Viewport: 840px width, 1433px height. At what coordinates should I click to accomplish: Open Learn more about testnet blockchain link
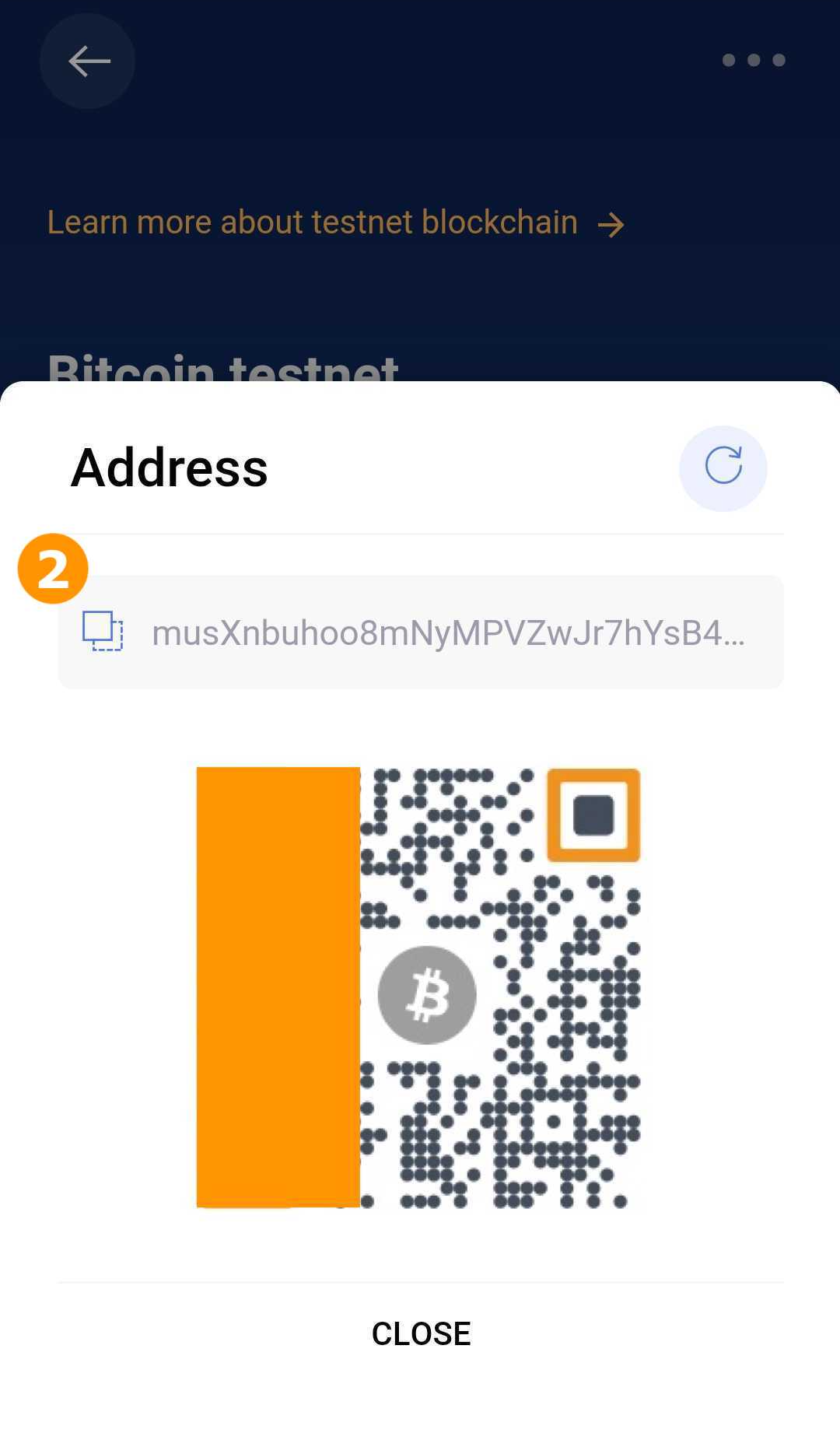(336, 222)
